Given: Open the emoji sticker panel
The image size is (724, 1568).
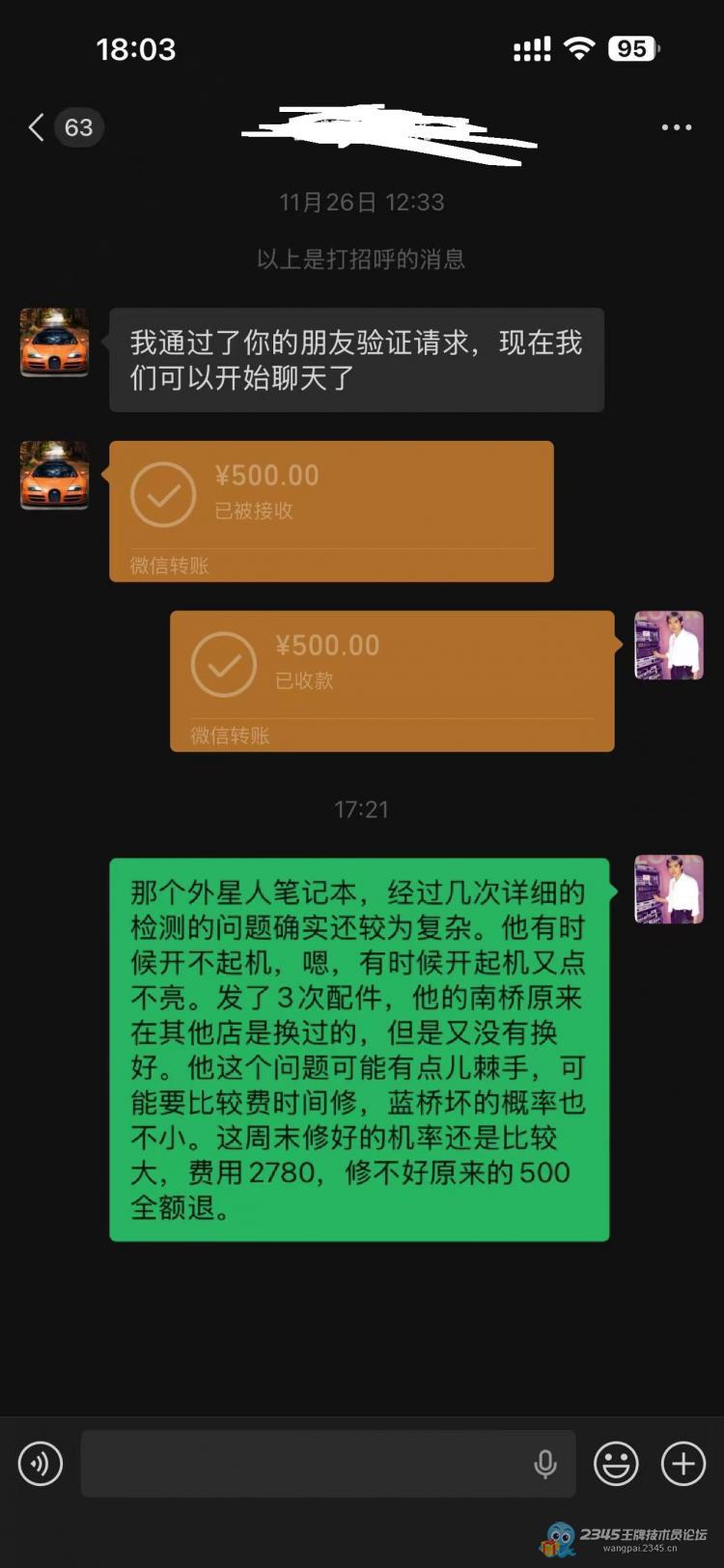Looking at the screenshot, I should tap(616, 1464).
